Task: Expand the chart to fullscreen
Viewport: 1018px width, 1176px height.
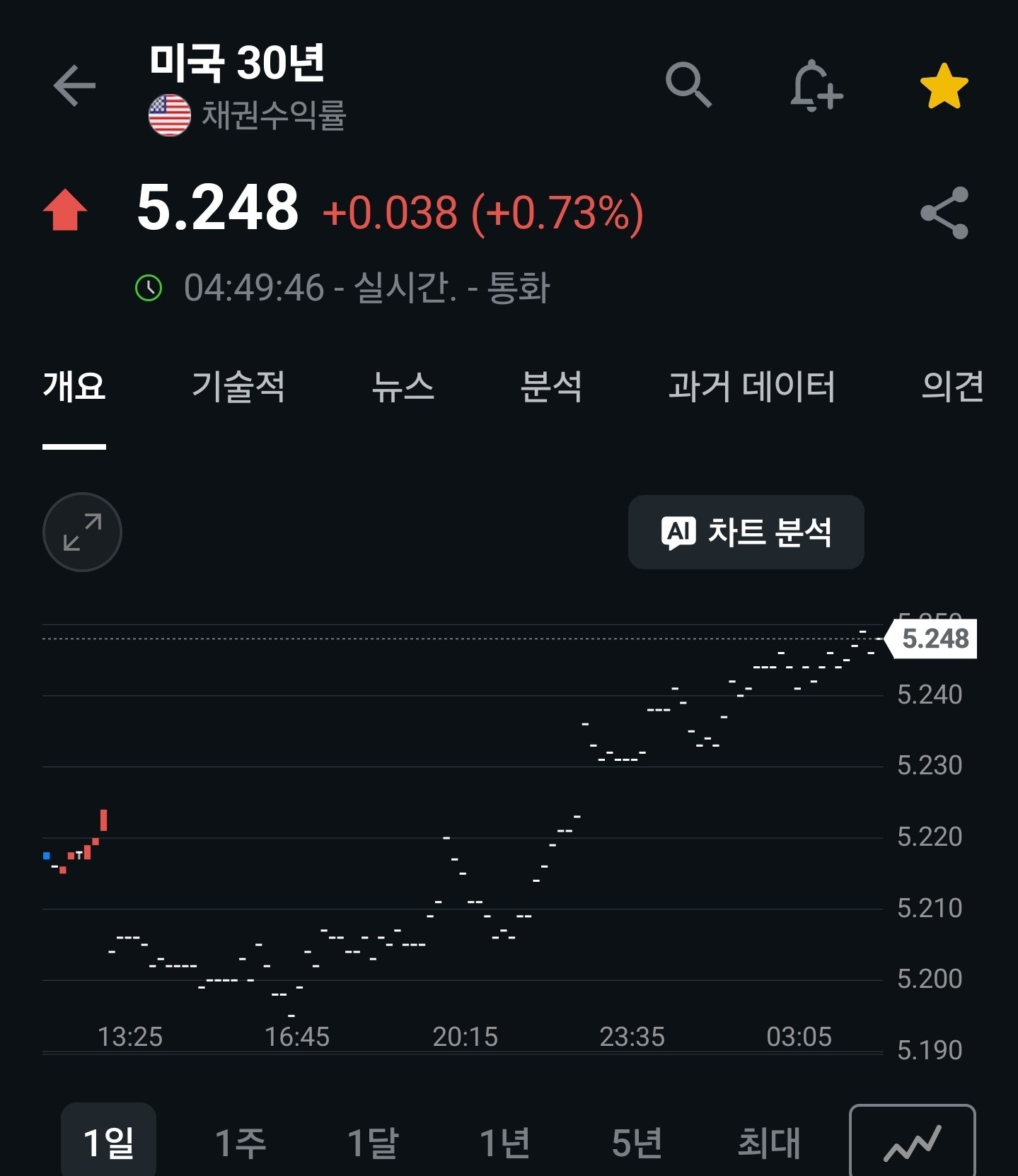Action: pos(82,532)
